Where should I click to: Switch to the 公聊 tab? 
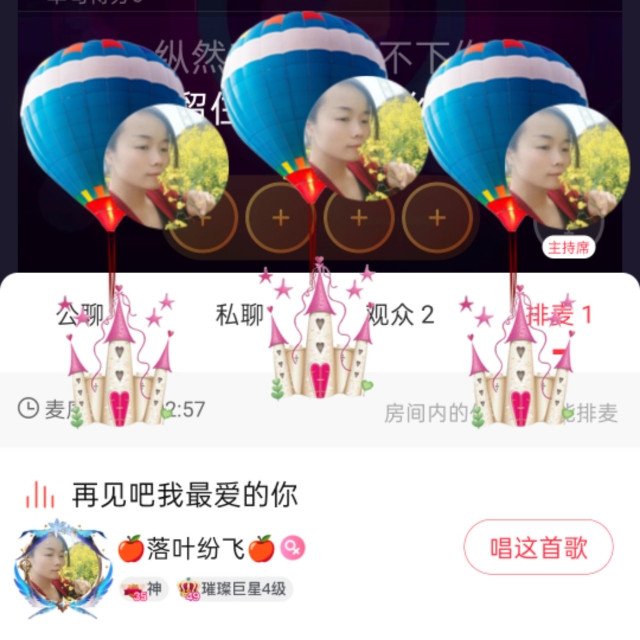[x=79, y=316]
